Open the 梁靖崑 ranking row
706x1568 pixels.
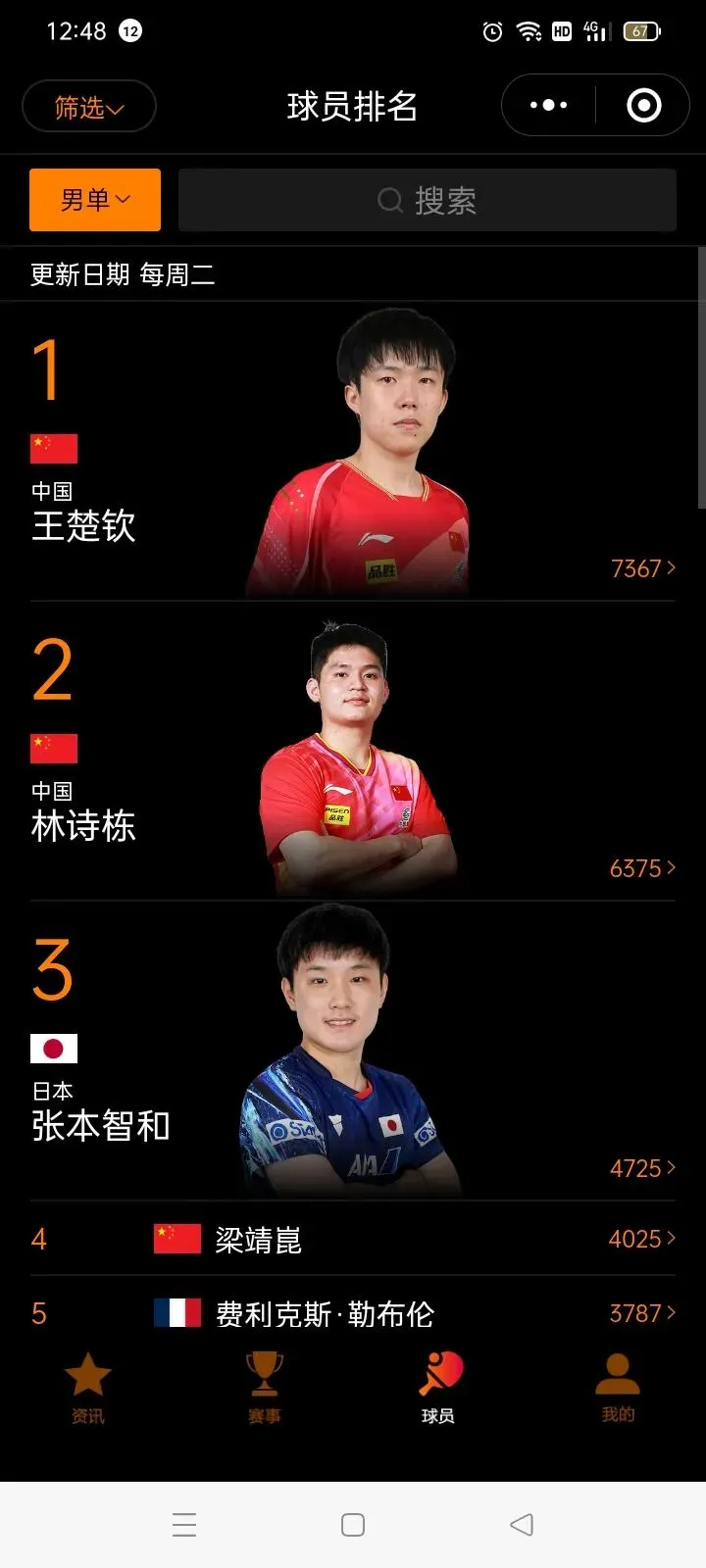[353, 1240]
